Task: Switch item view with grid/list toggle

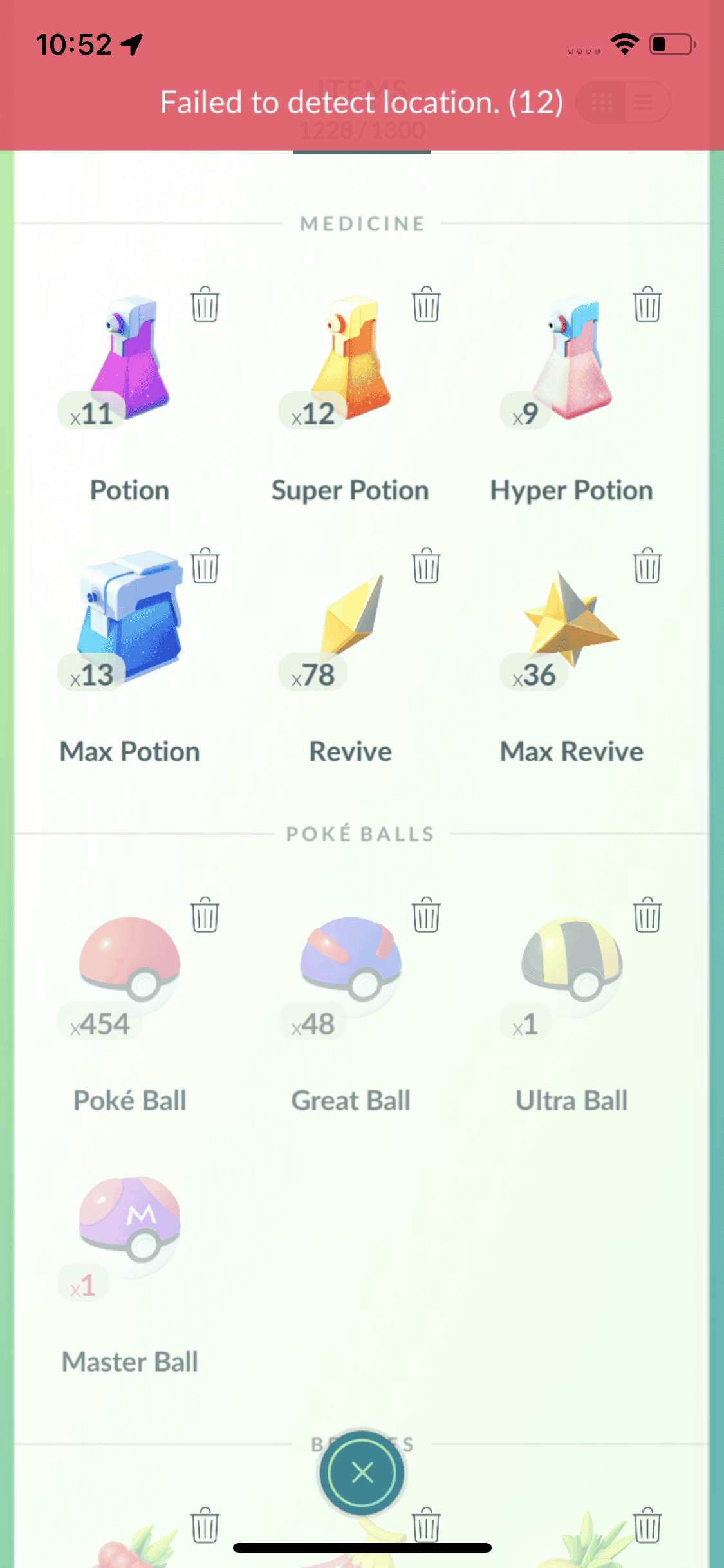Action: tap(623, 102)
